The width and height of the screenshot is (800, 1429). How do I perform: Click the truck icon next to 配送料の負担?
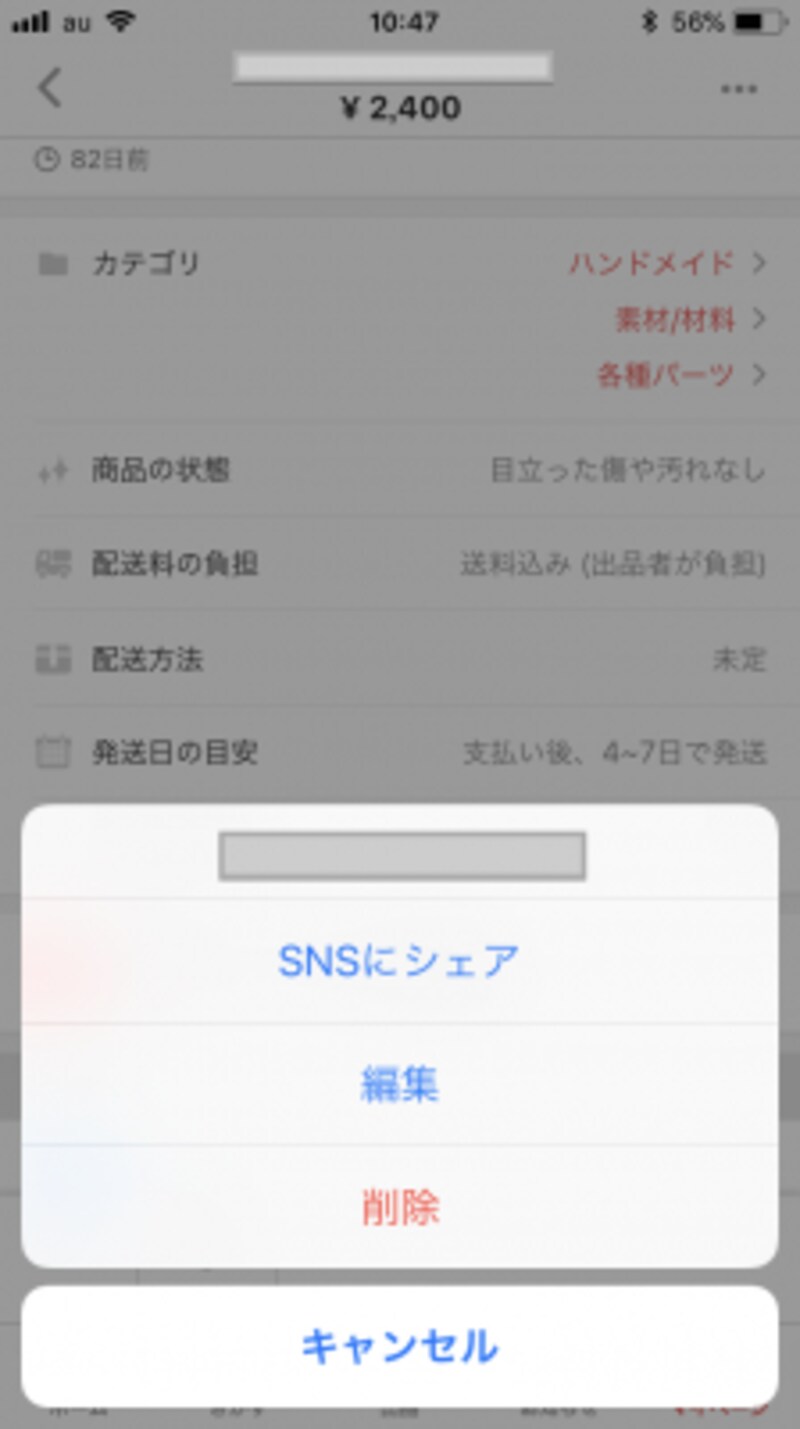pos(52,564)
